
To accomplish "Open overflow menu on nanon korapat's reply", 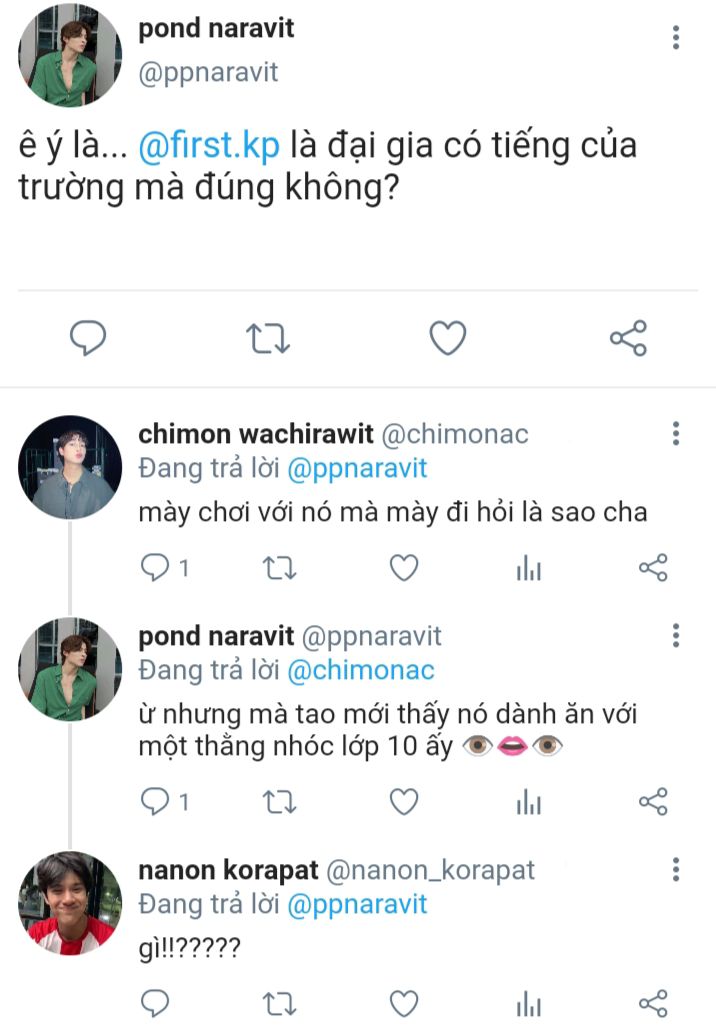I will click(676, 869).
